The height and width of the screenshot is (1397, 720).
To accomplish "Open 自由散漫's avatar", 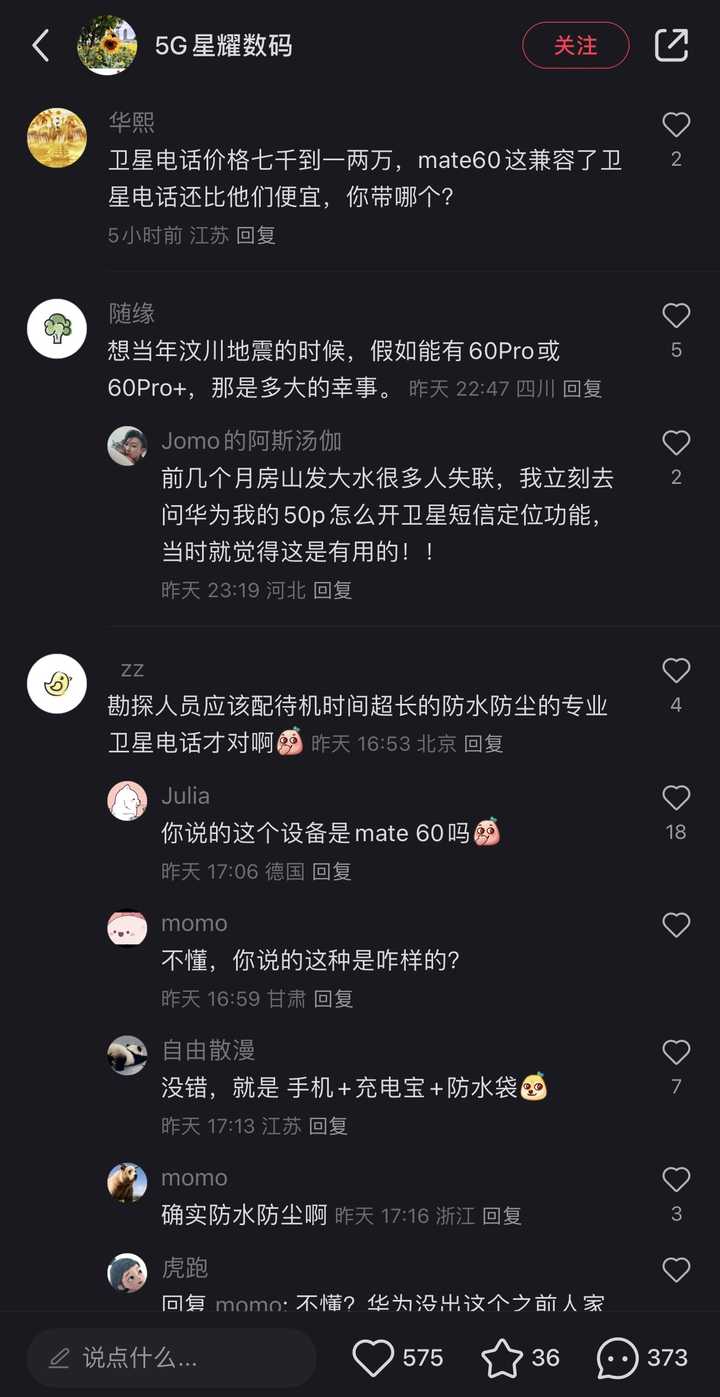I will click(x=127, y=1055).
